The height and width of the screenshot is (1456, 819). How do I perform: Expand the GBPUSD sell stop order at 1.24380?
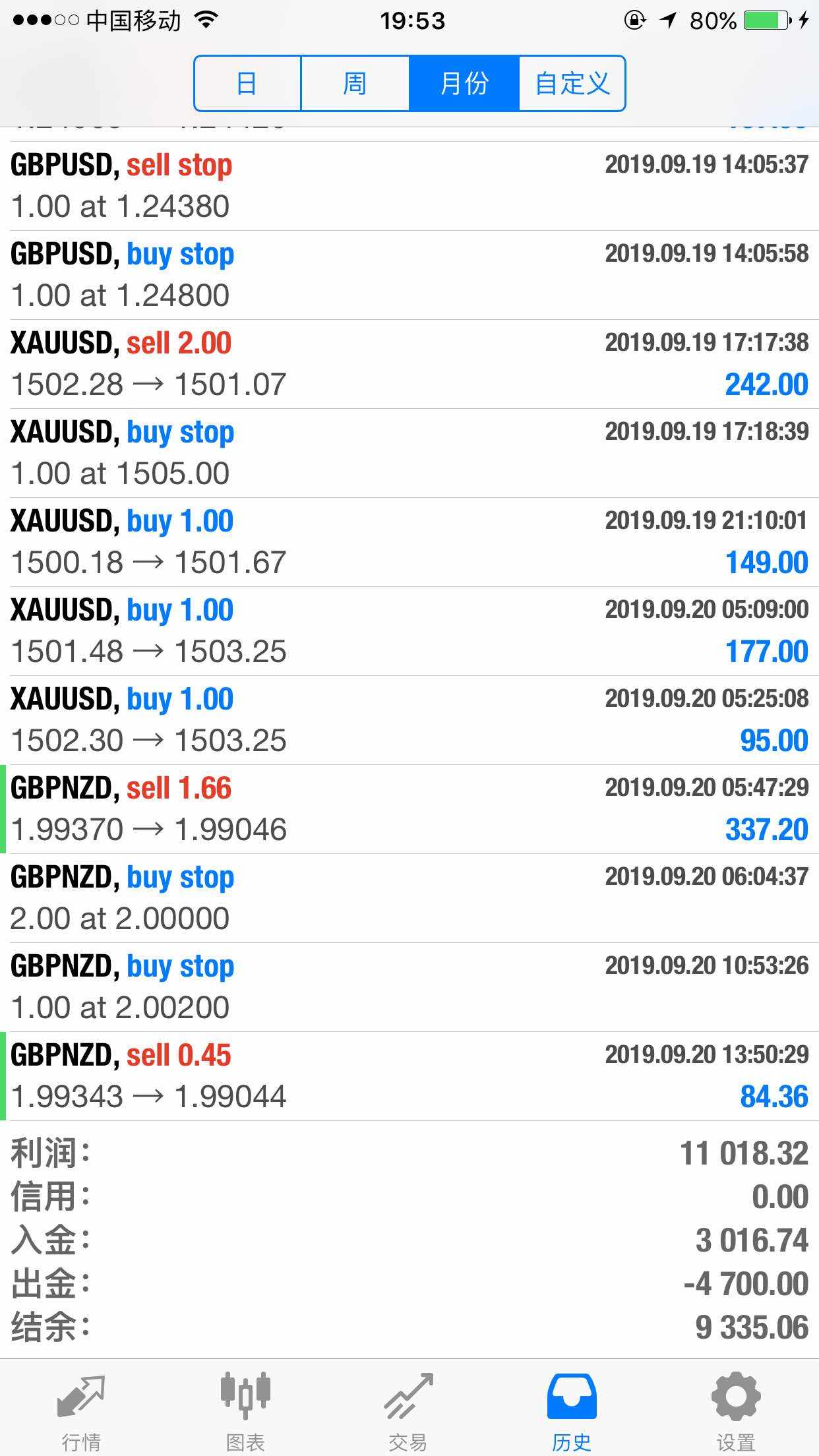coord(409,186)
